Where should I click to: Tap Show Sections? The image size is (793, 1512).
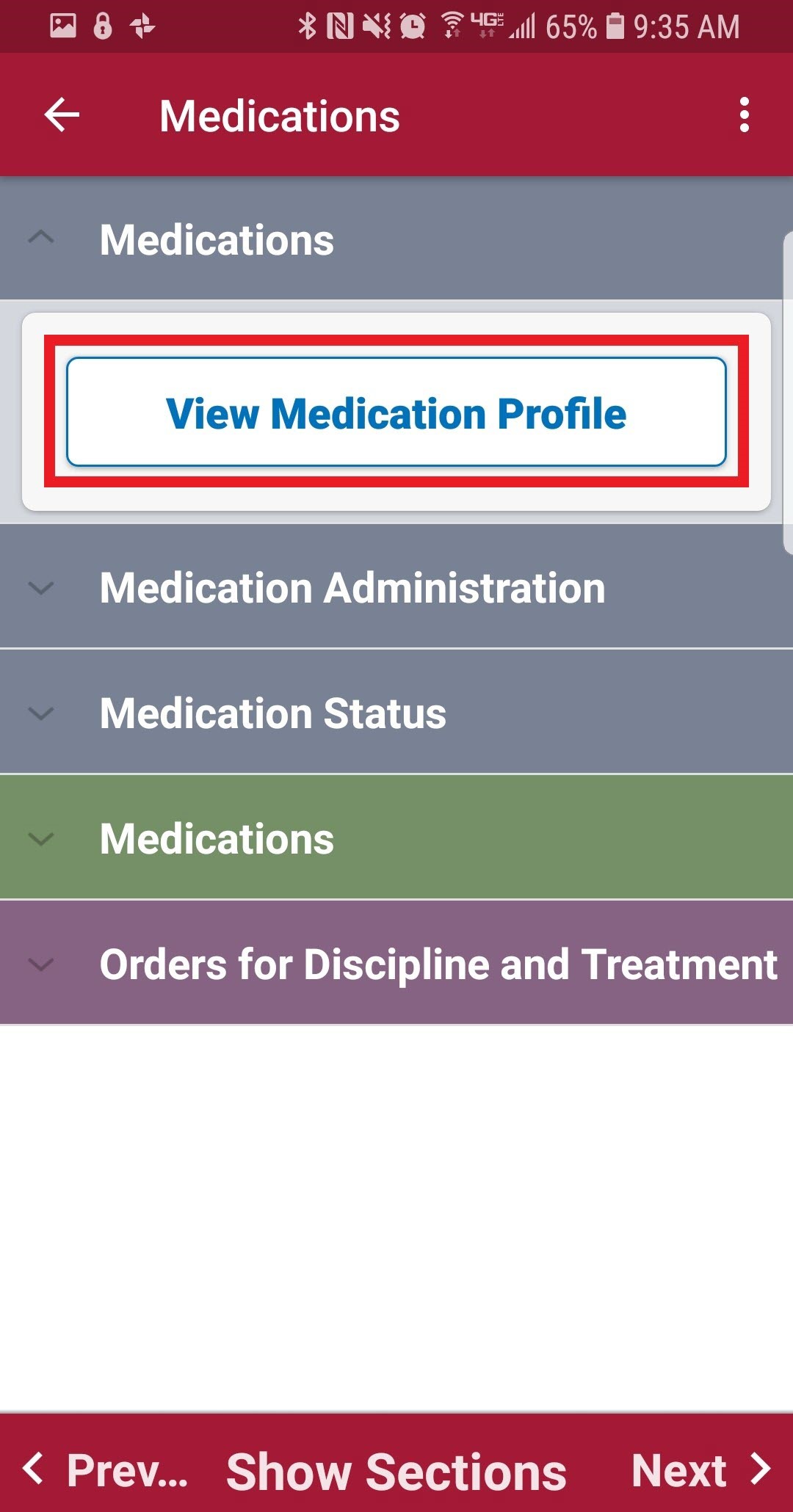(396, 1471)
